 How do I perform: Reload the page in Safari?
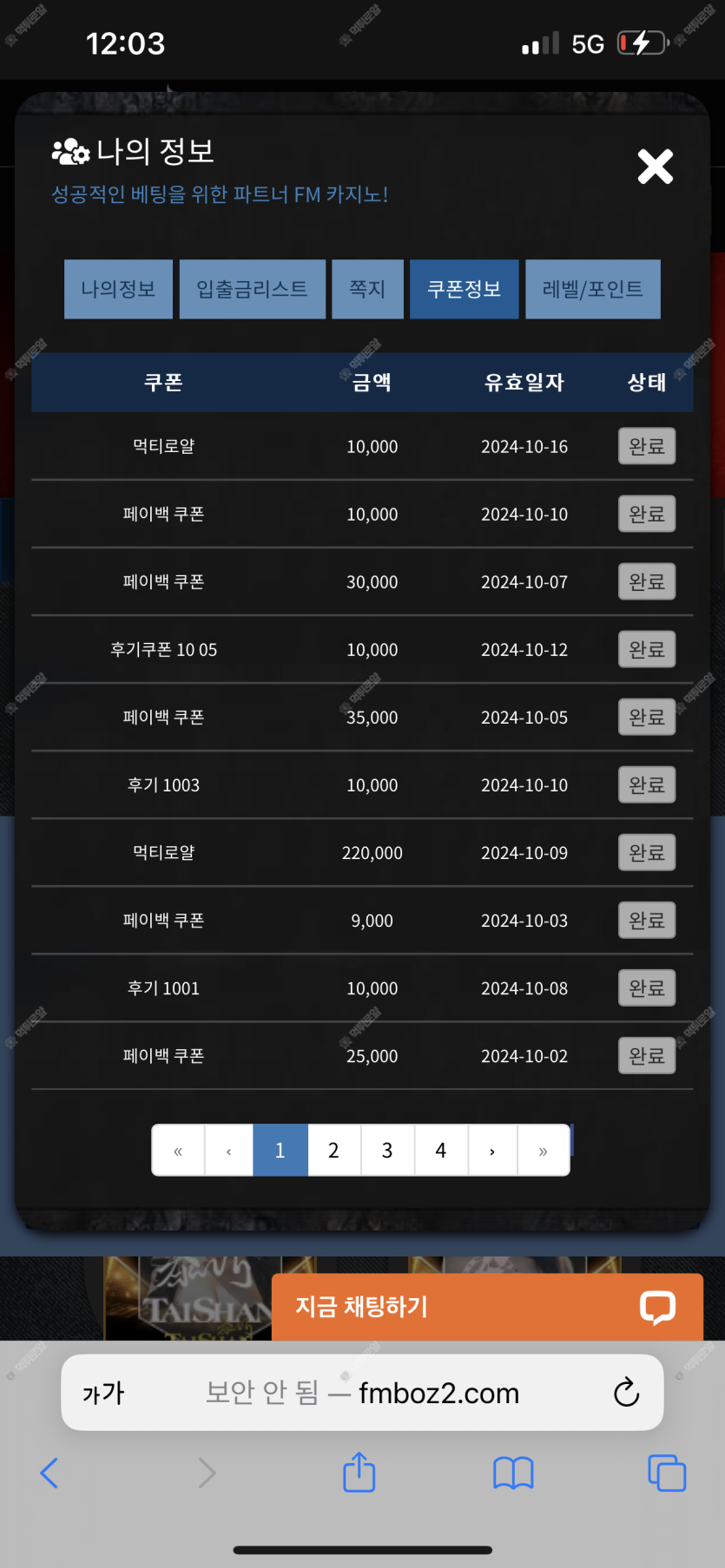pyautogui.click(x=626, y=1393)
